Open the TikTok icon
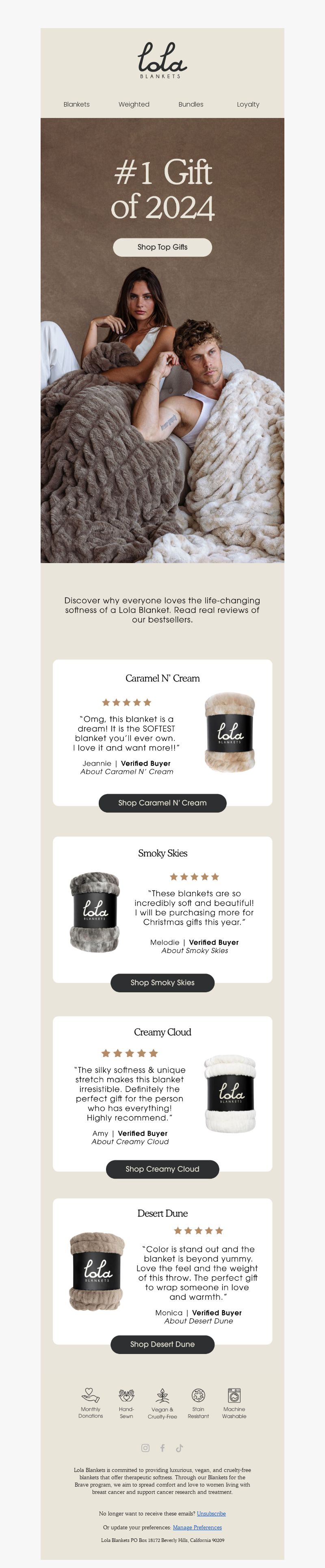This screenshot has height=1568, width=325. [x=179, y=1448]
